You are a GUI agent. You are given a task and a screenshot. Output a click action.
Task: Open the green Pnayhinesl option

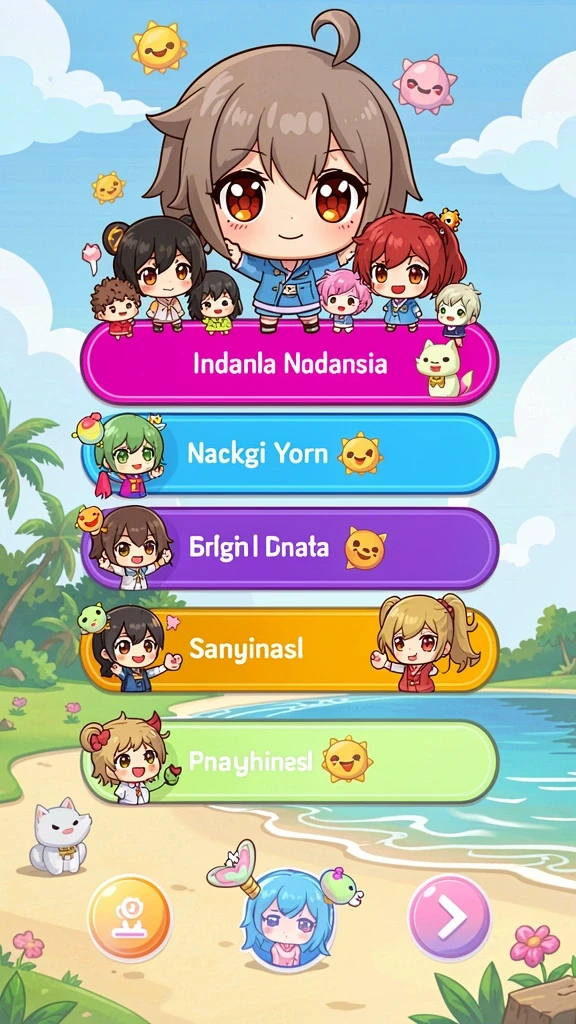pyautogui.click(x=290, y=761)
